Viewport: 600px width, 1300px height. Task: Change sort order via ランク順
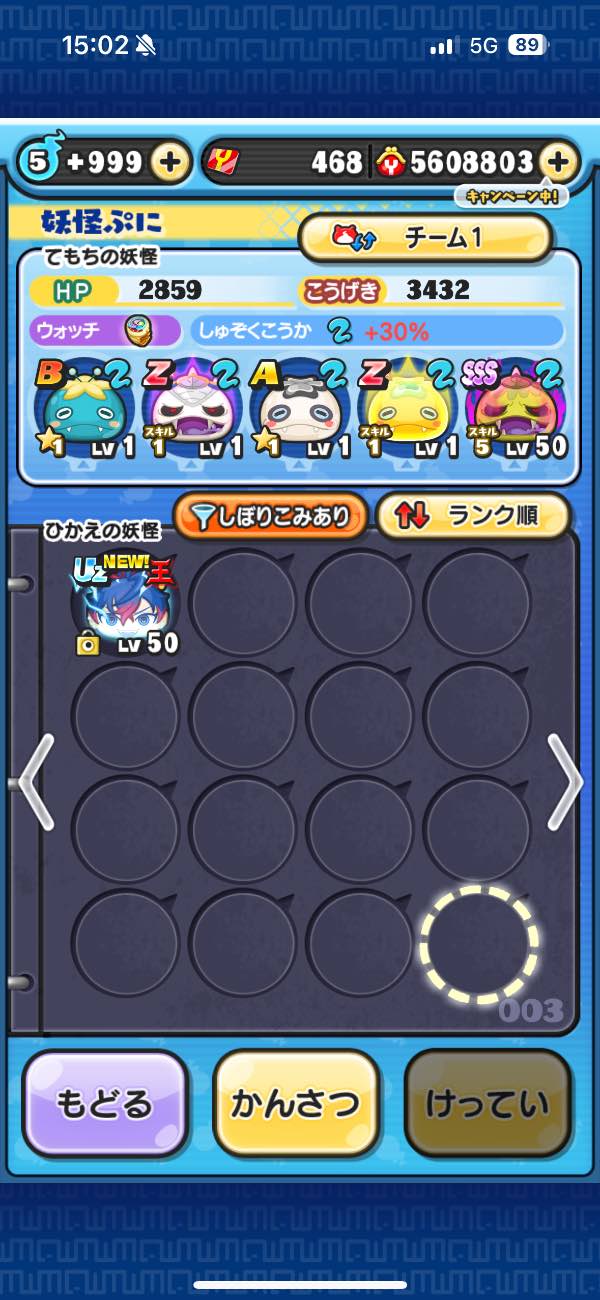(x=472, y=516)
